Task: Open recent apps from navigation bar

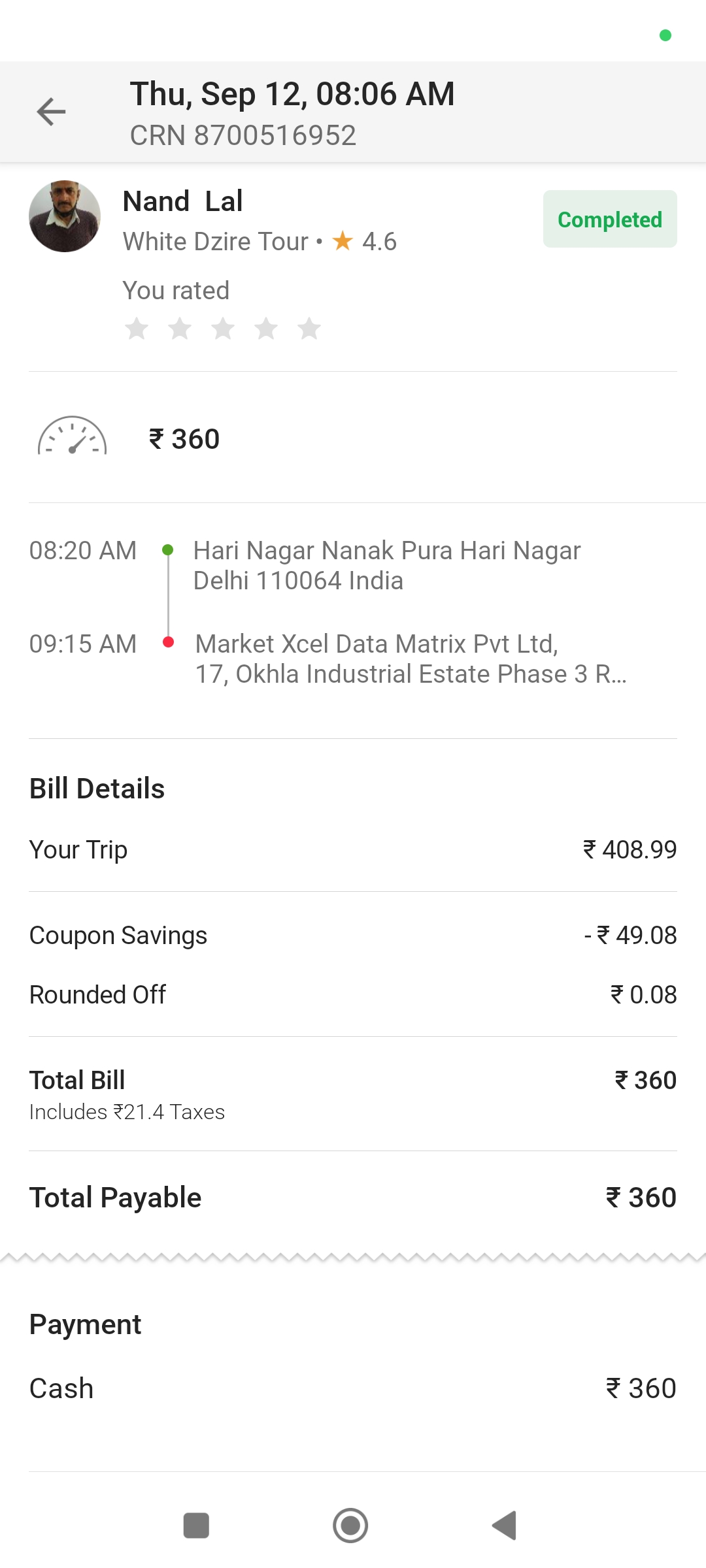Action: coord(196,1526)
